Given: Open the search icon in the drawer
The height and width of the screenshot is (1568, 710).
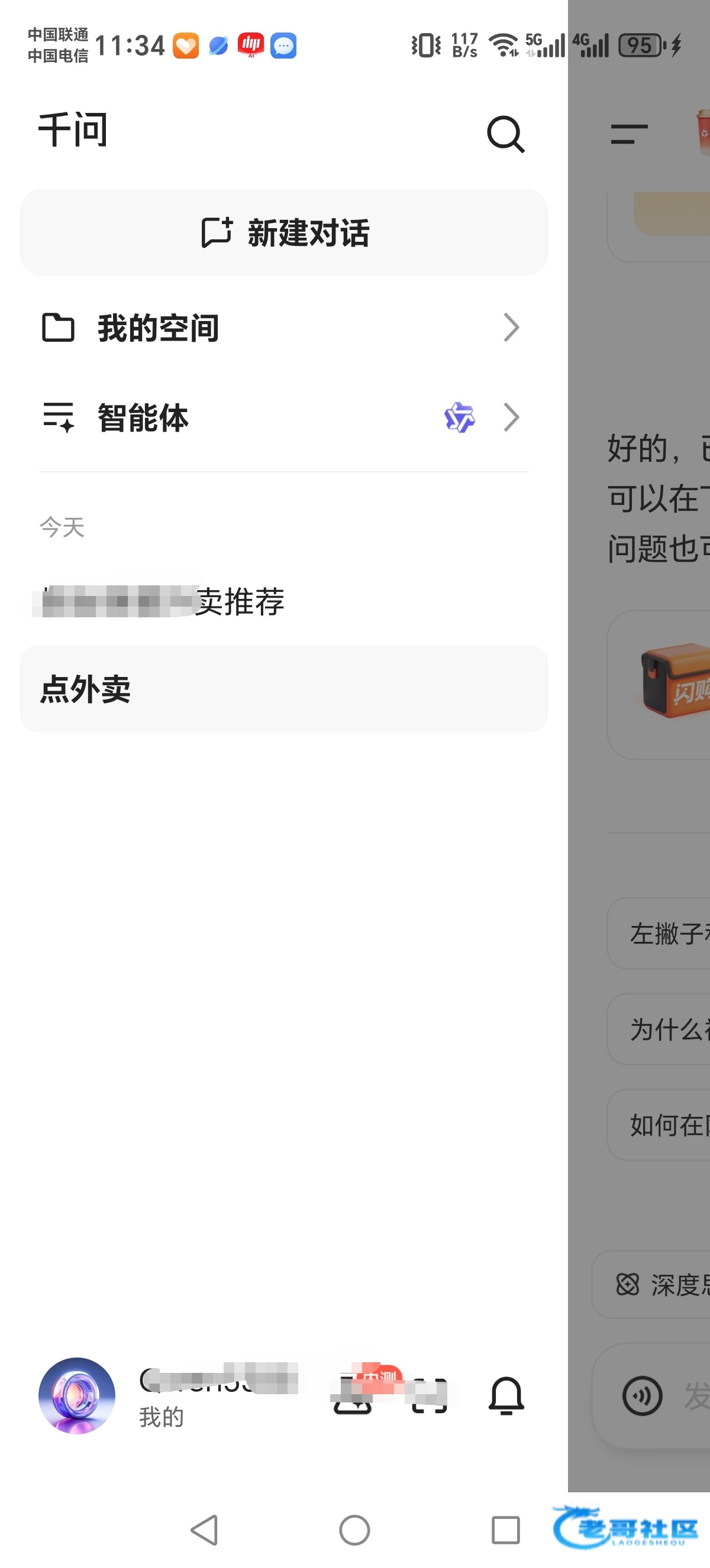Looking at the screenshot, I should (505, 134).
